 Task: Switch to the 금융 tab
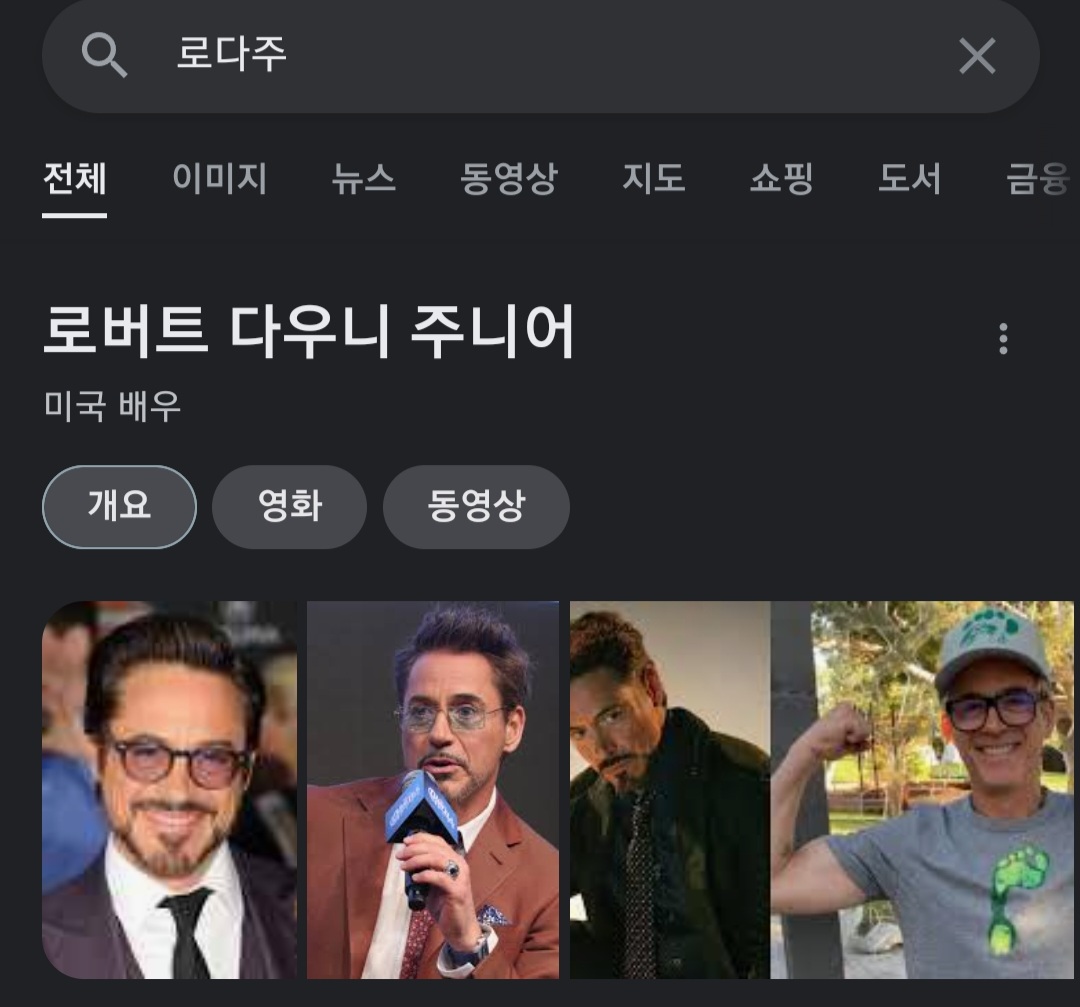click(x=1038, y=178)
